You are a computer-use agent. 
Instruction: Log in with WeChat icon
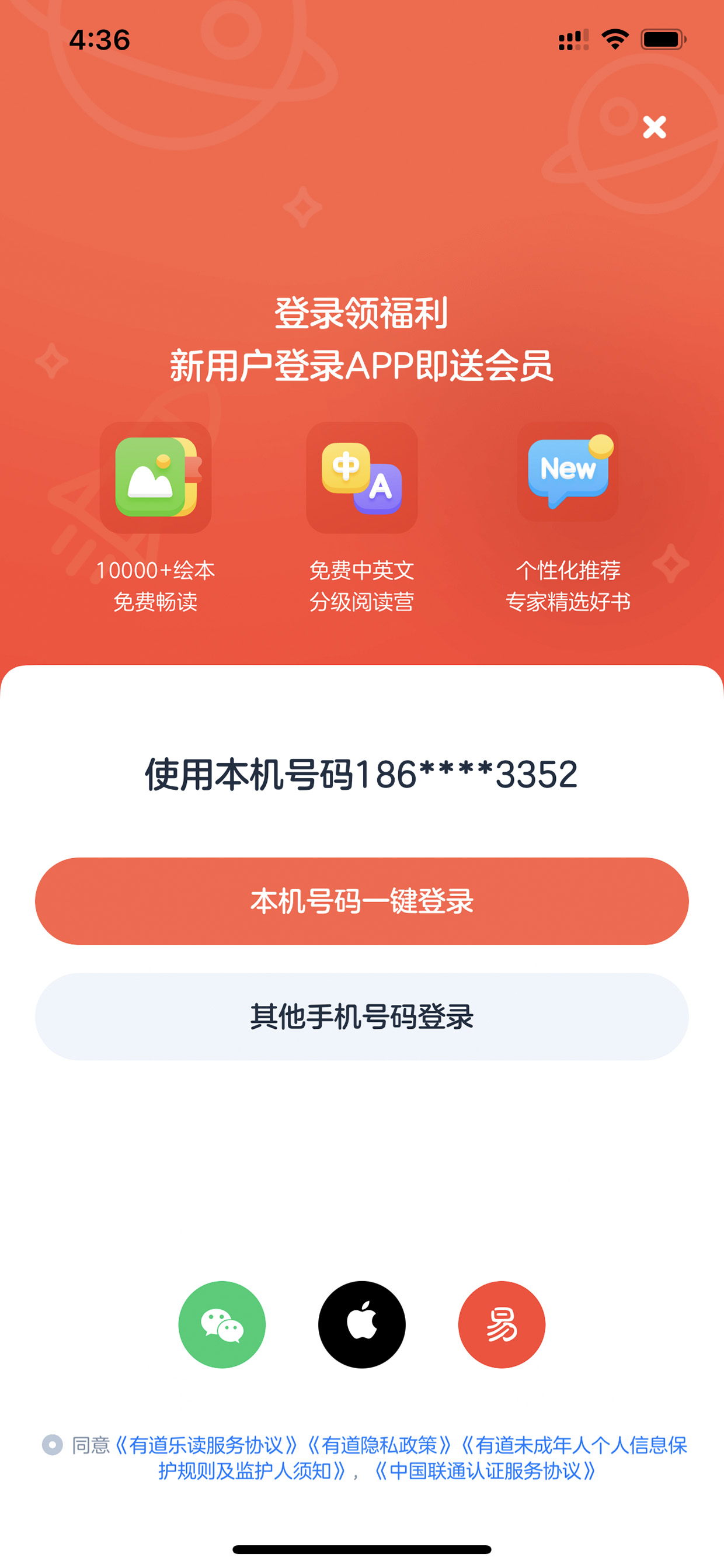[222, 1324]
